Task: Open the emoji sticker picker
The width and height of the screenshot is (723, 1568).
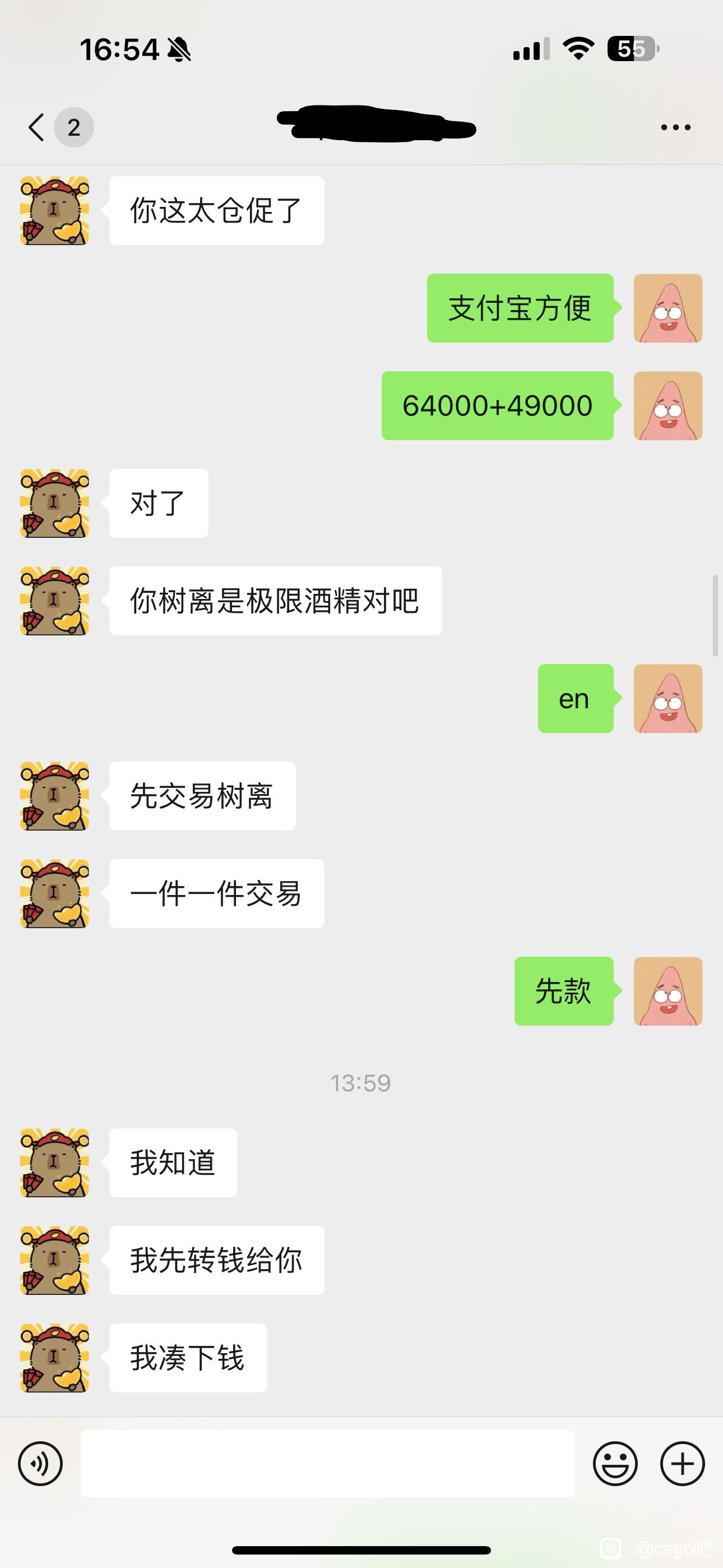Action: (x=615, y=1463)
